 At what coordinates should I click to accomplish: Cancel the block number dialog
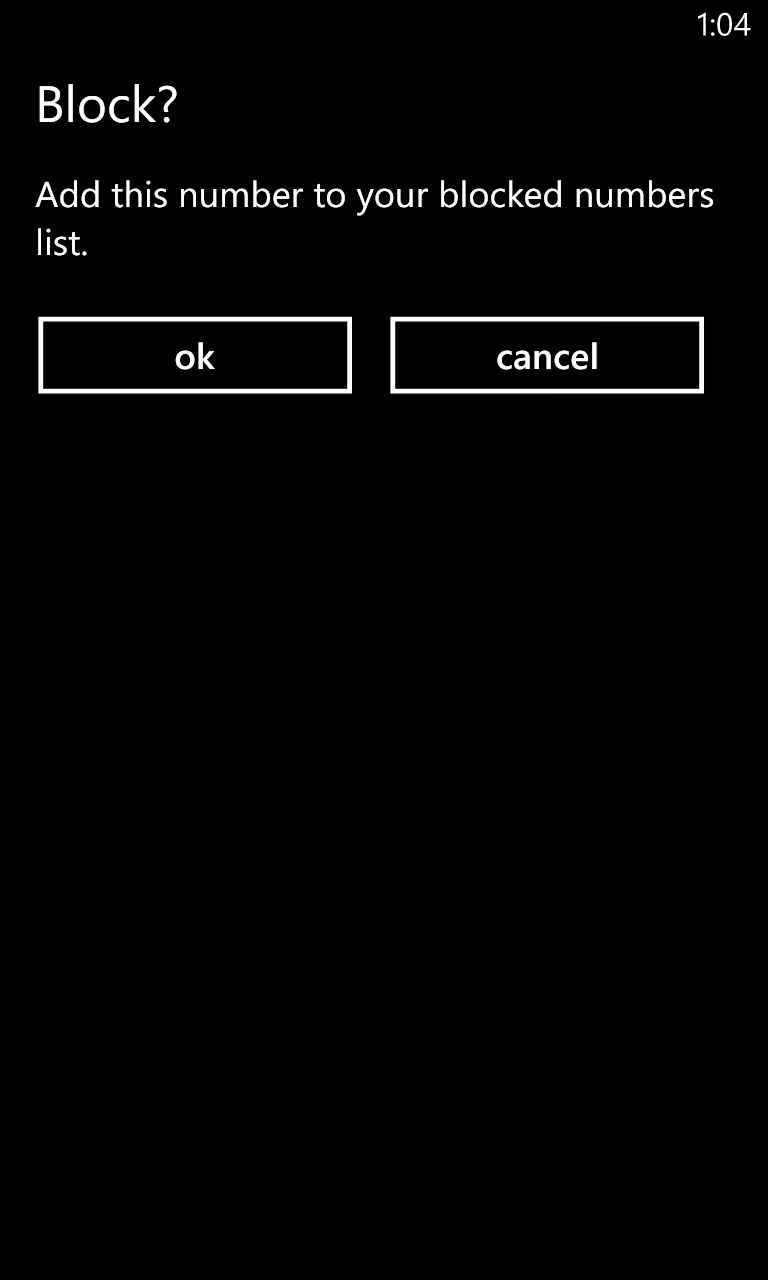pyautogui.click(x=547, y=356)
